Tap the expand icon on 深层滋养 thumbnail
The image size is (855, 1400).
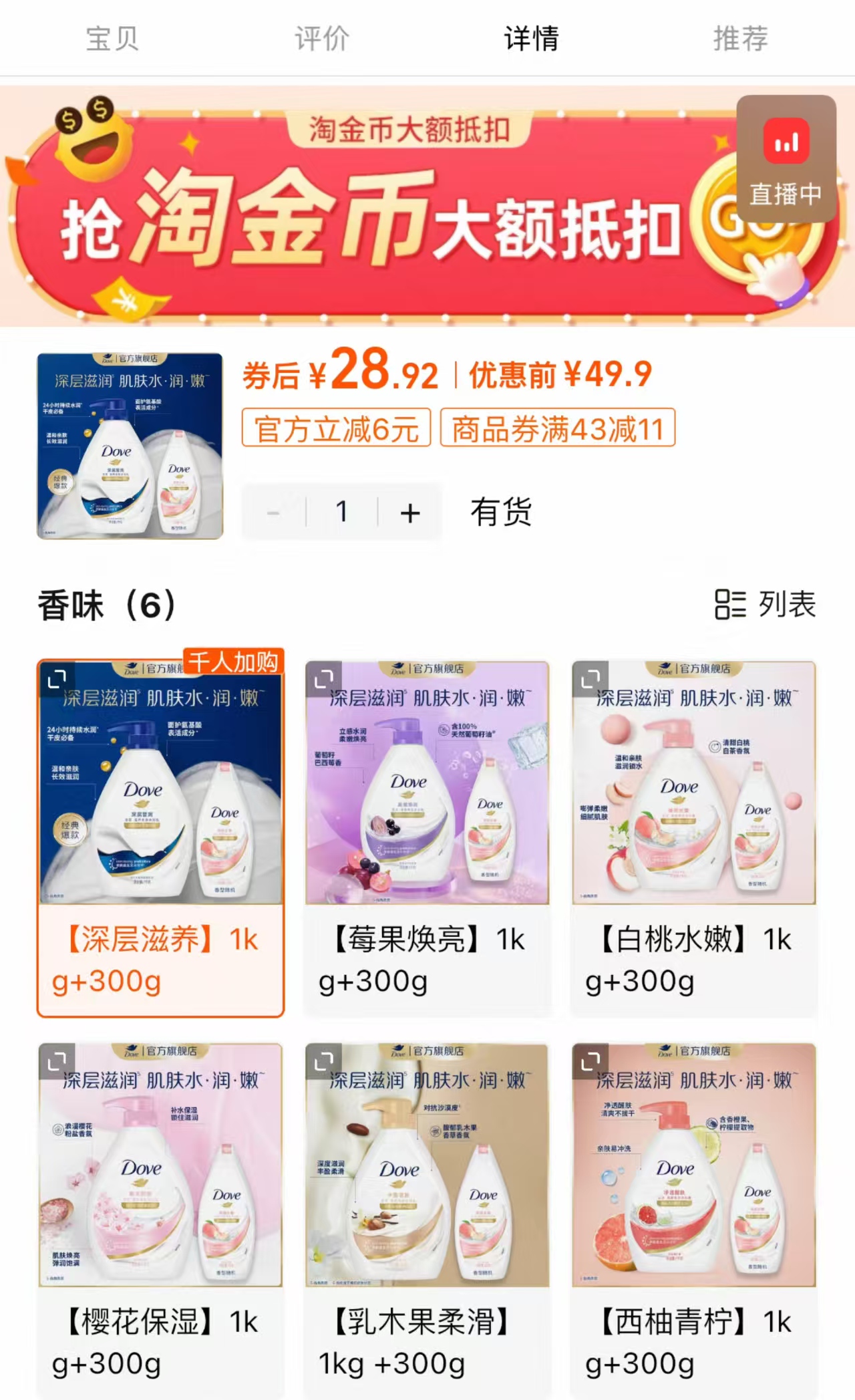[57, 680]
